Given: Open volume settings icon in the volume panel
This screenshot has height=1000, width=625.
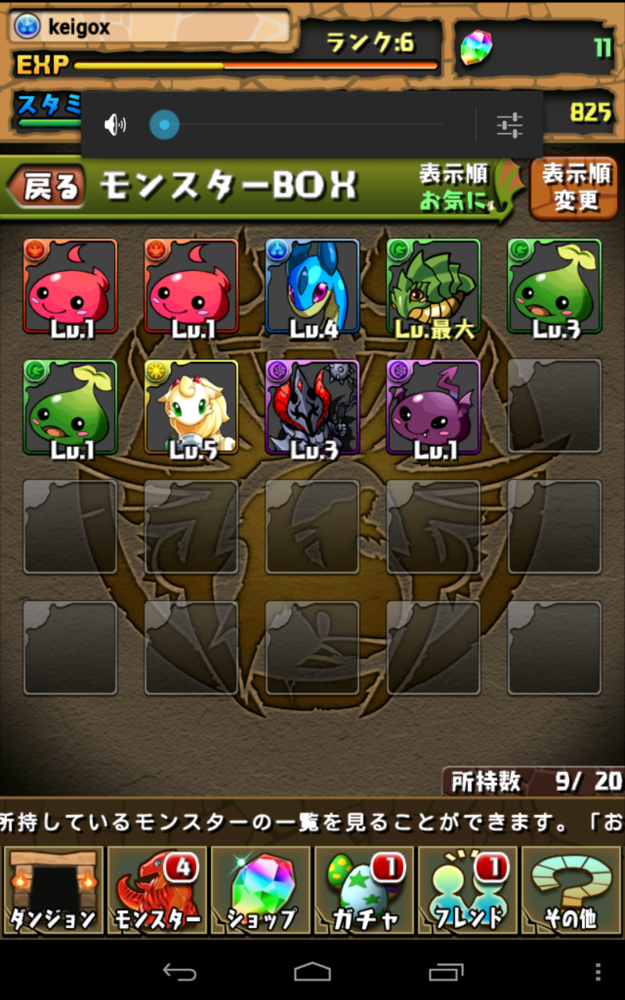Looking at the screenshot, I should pyautogui.click(x=510, y=125).
